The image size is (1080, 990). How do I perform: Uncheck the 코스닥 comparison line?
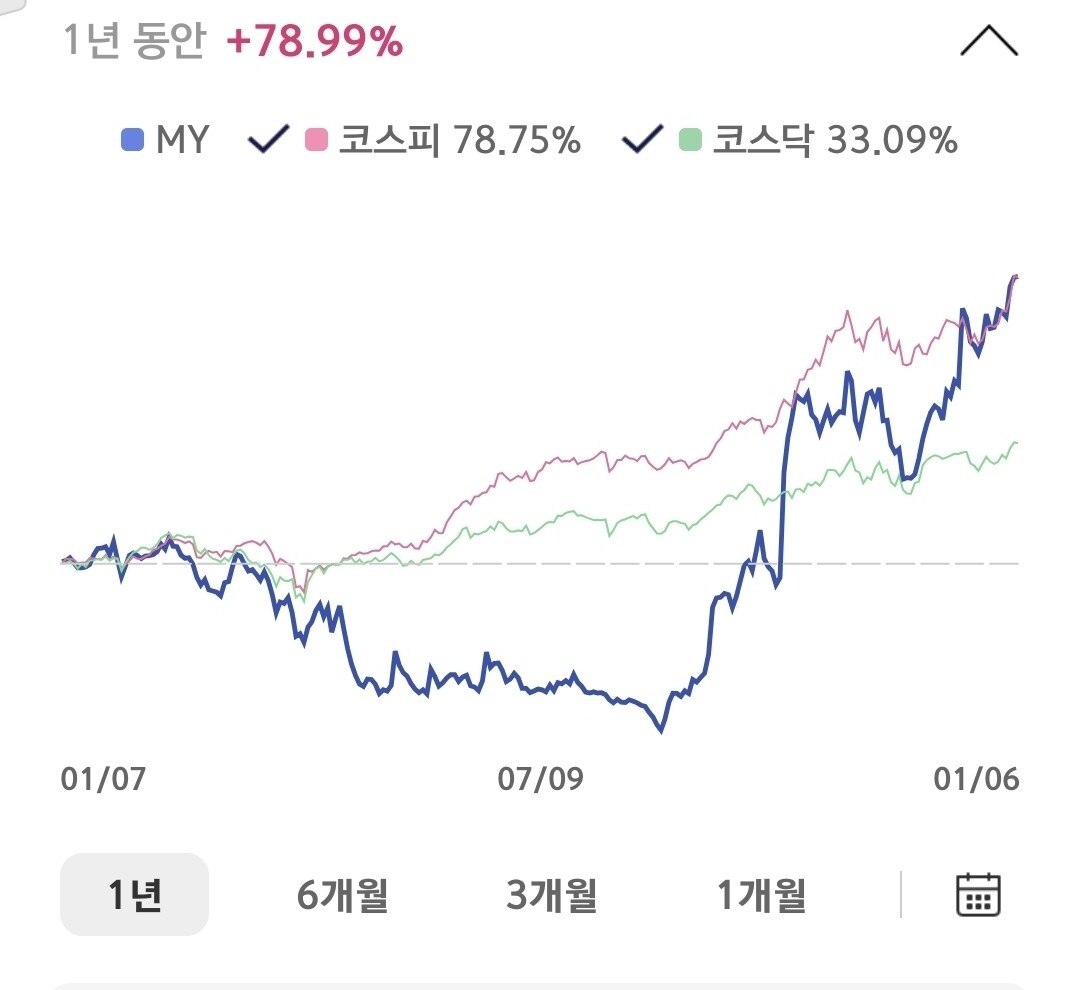(642, 139)
